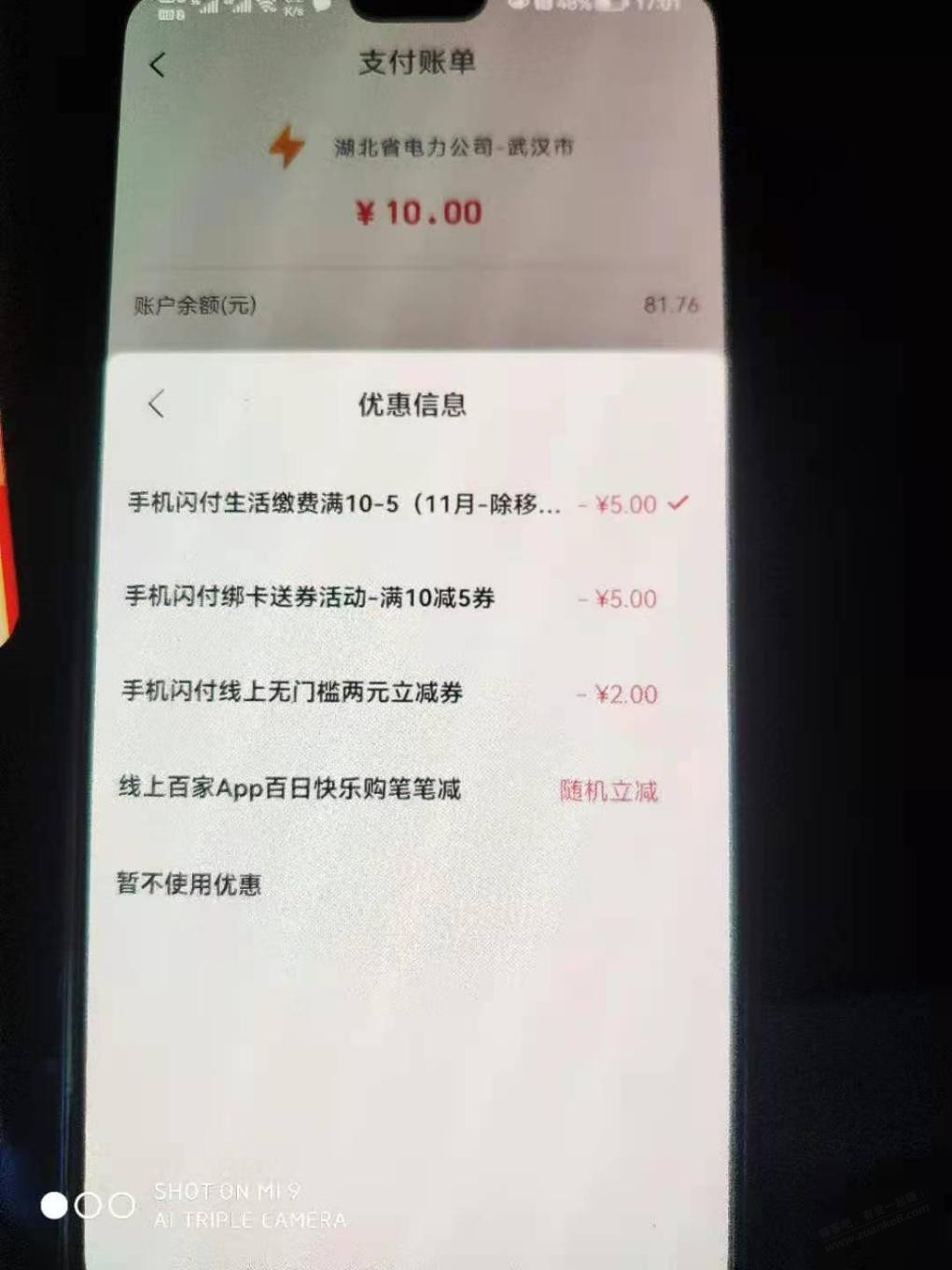Pick 手机闪付线上无门槛两元立减券
The height and width of the screenshot is (1270, 952).
[x=387, y=693]
